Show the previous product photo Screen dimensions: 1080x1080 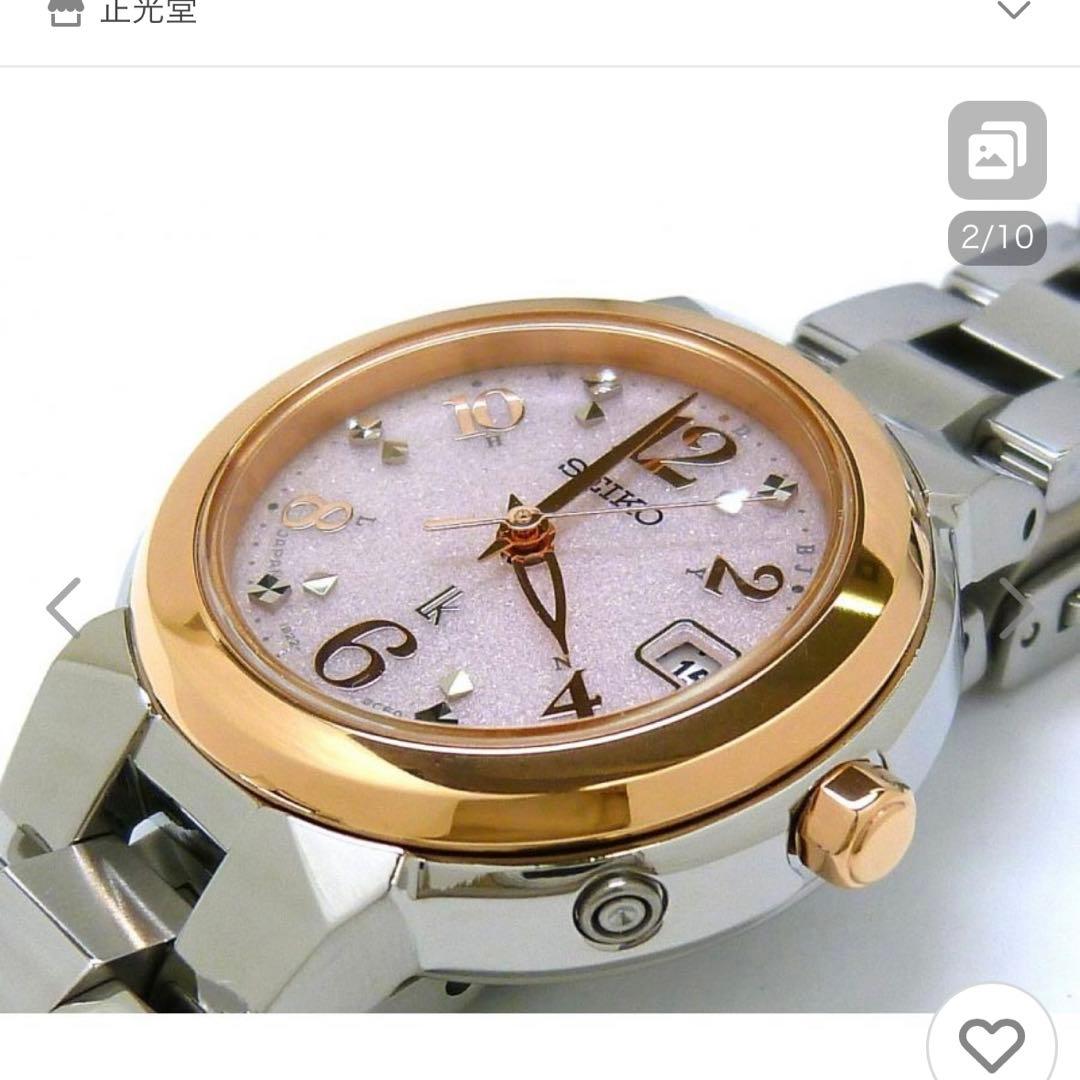click(x=64, y=607)
